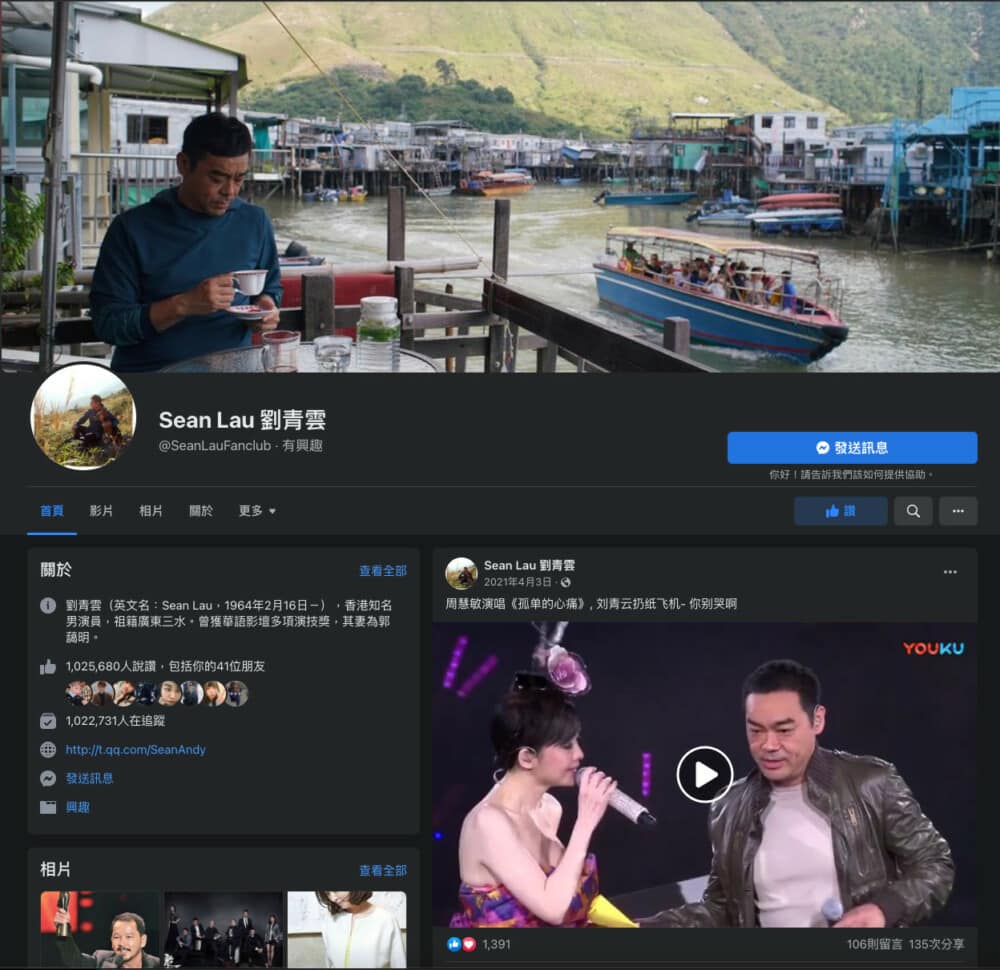Open the first photo thumbnail in 相片

tap(99, 929)
